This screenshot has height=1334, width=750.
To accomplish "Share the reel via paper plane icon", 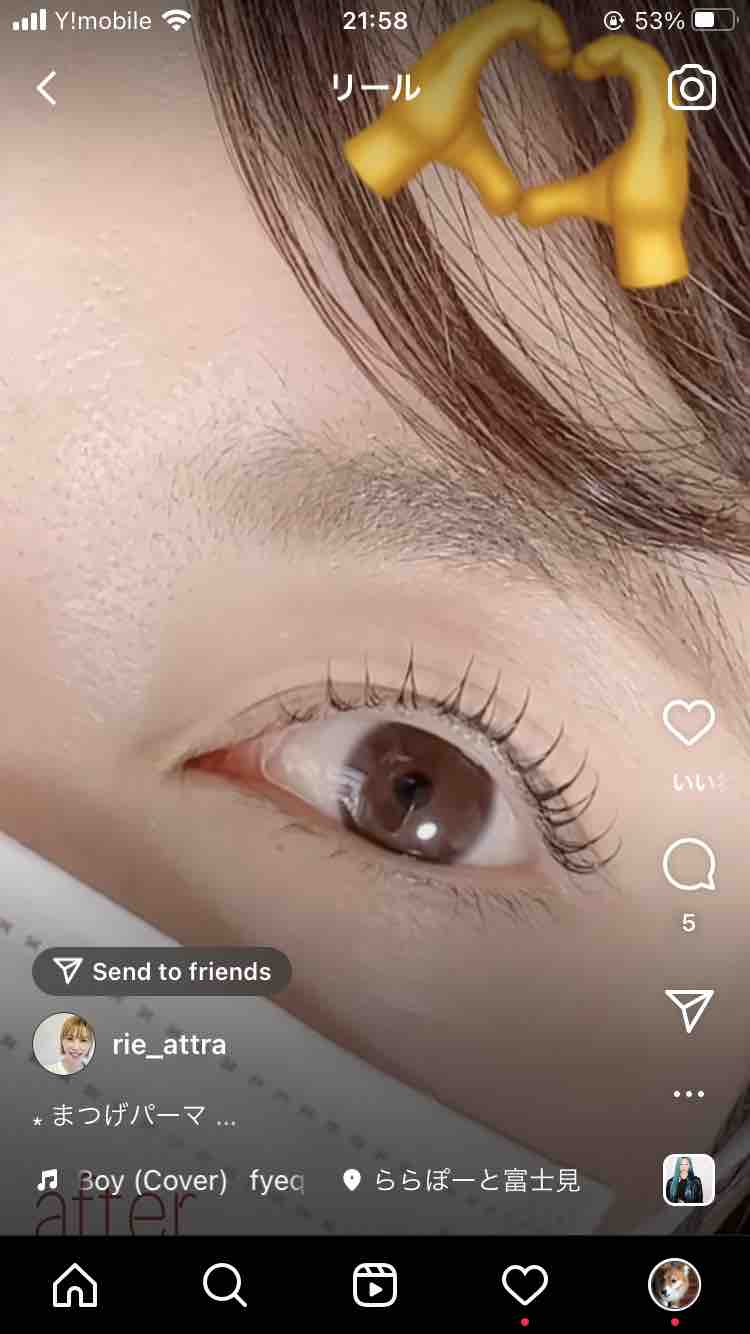I will 689,1011.
